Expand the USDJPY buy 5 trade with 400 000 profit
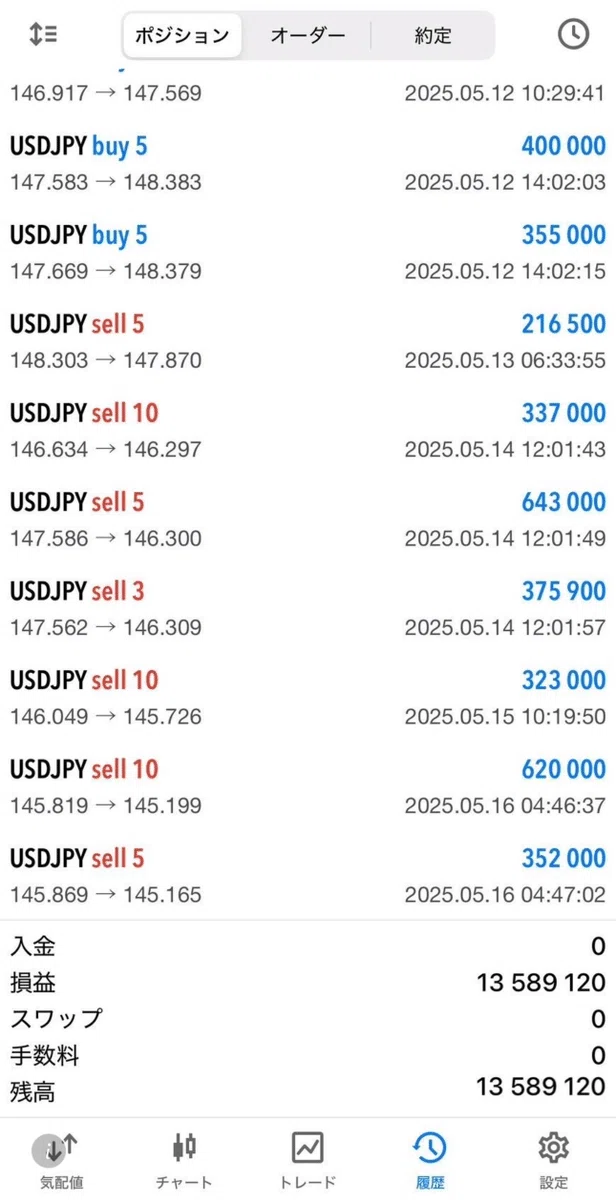Image resolution: width=616 pixels, height=1200 pixels. pos(308,163)
